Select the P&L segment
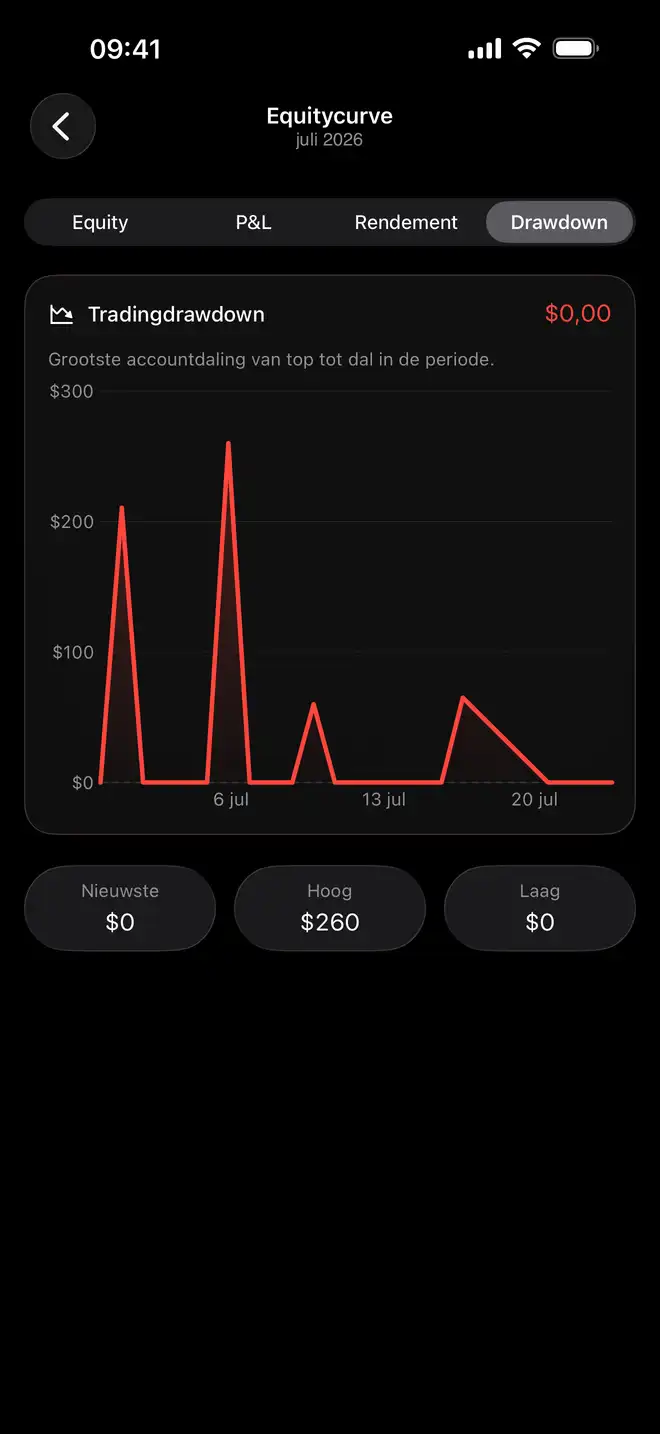This screenshot has height=1434, width=660. tap(253, 222)
